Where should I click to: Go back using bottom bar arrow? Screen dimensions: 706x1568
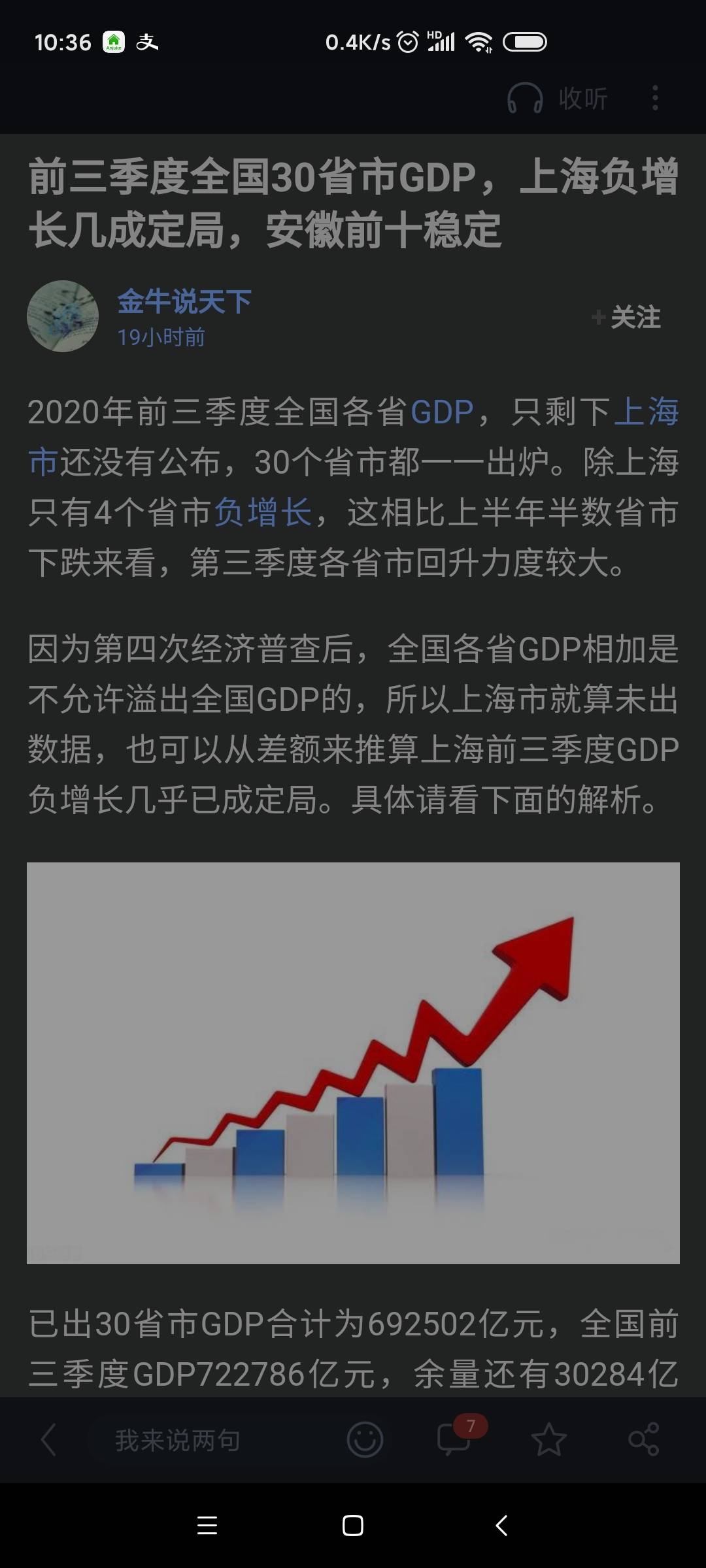point(48,1440)
